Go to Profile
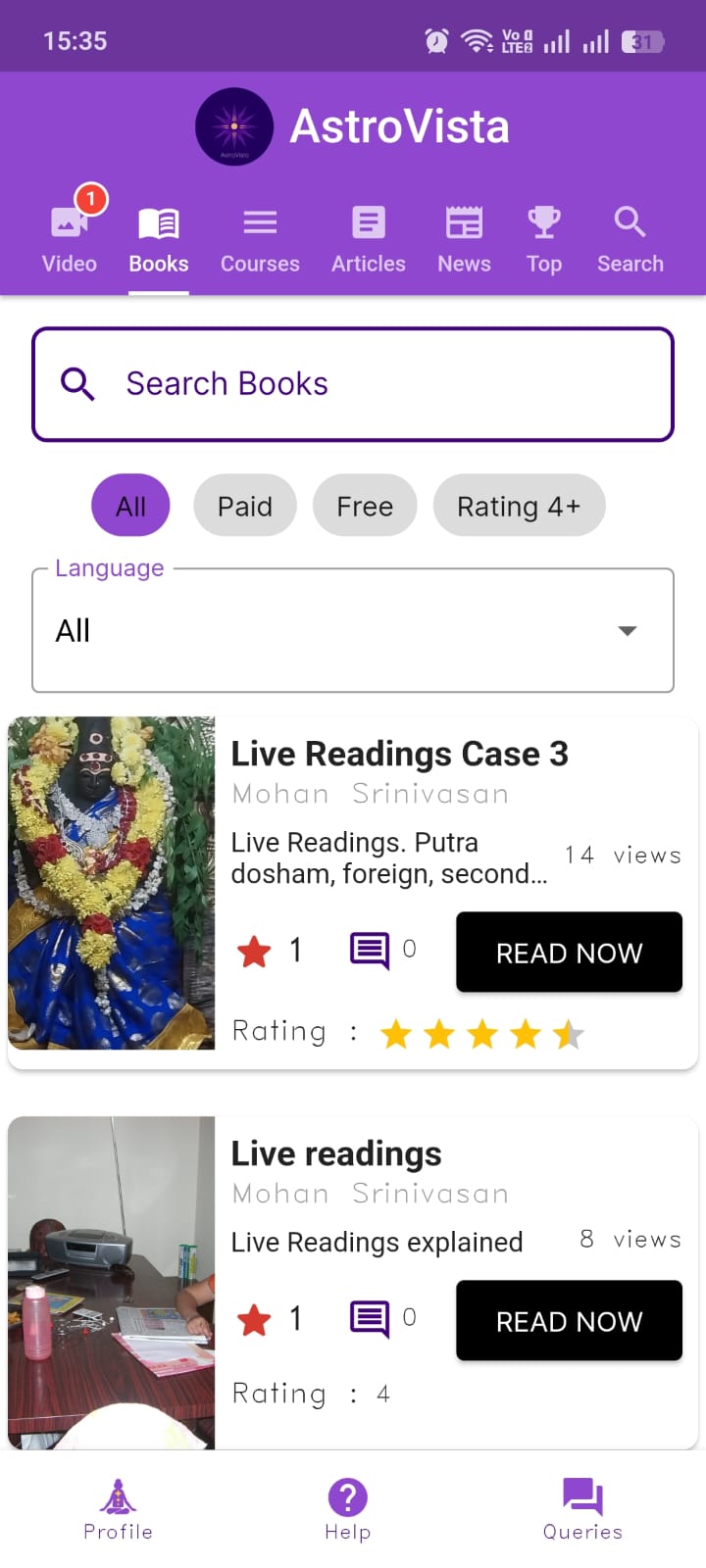 (x=118, y=1510)
